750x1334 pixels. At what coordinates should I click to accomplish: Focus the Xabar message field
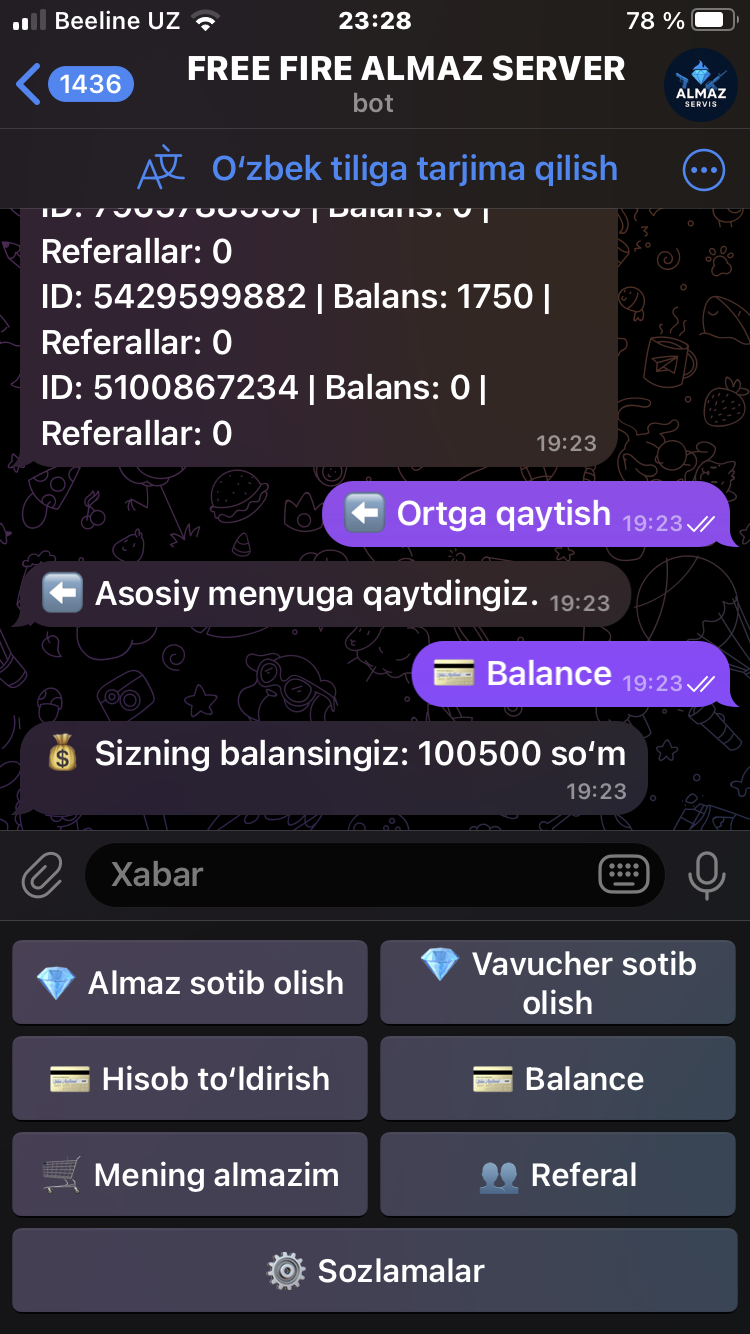(x=340, y=875)
